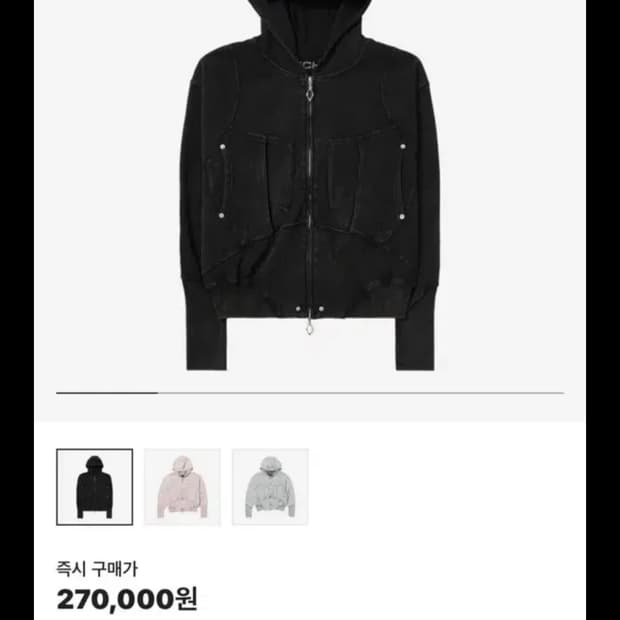Select the pink hoodie color thumbnail
The width and height of the screenshot is (620, 620).
(x=182, y=487)
